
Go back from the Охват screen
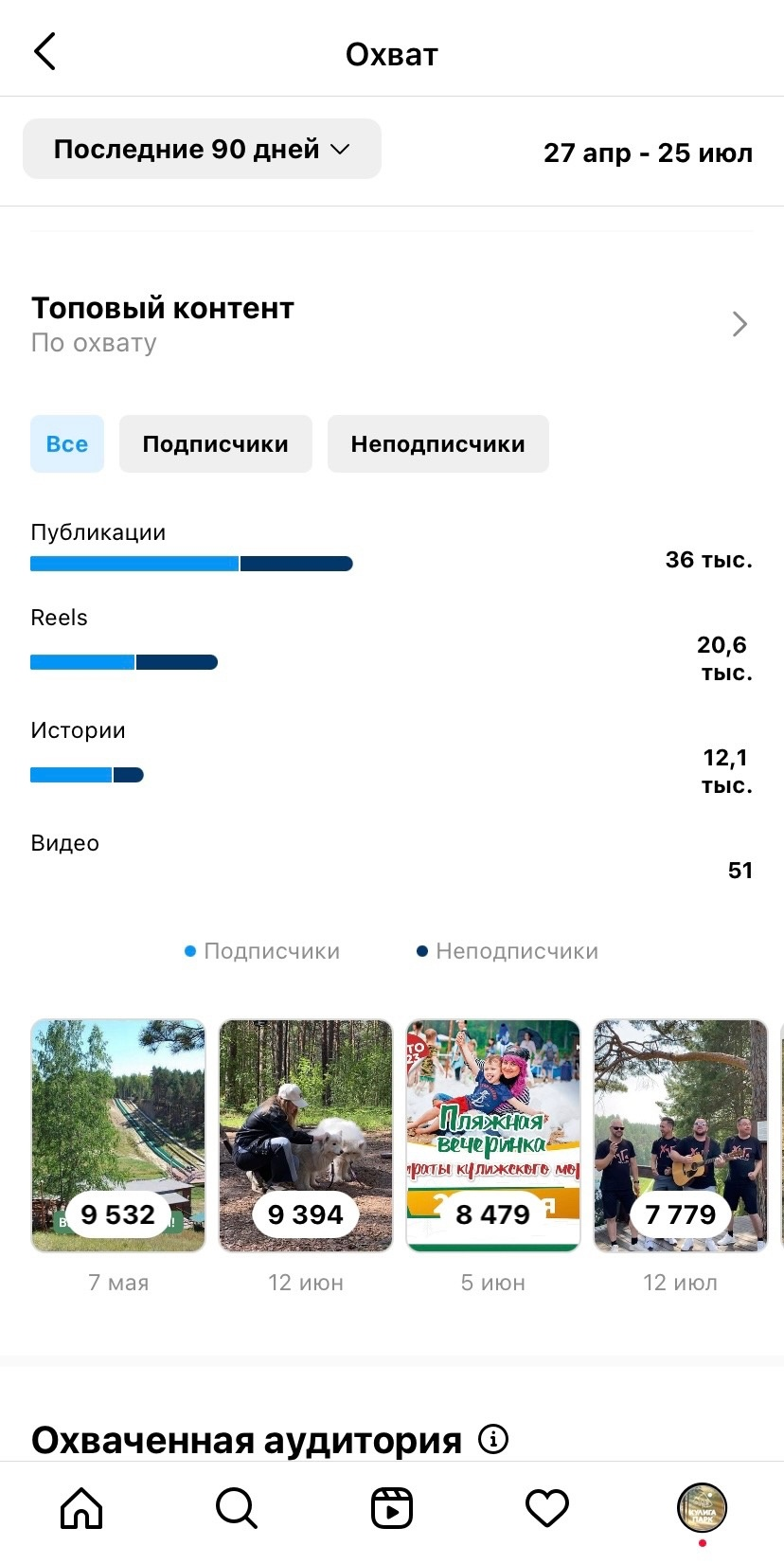(x=45, y=52)
